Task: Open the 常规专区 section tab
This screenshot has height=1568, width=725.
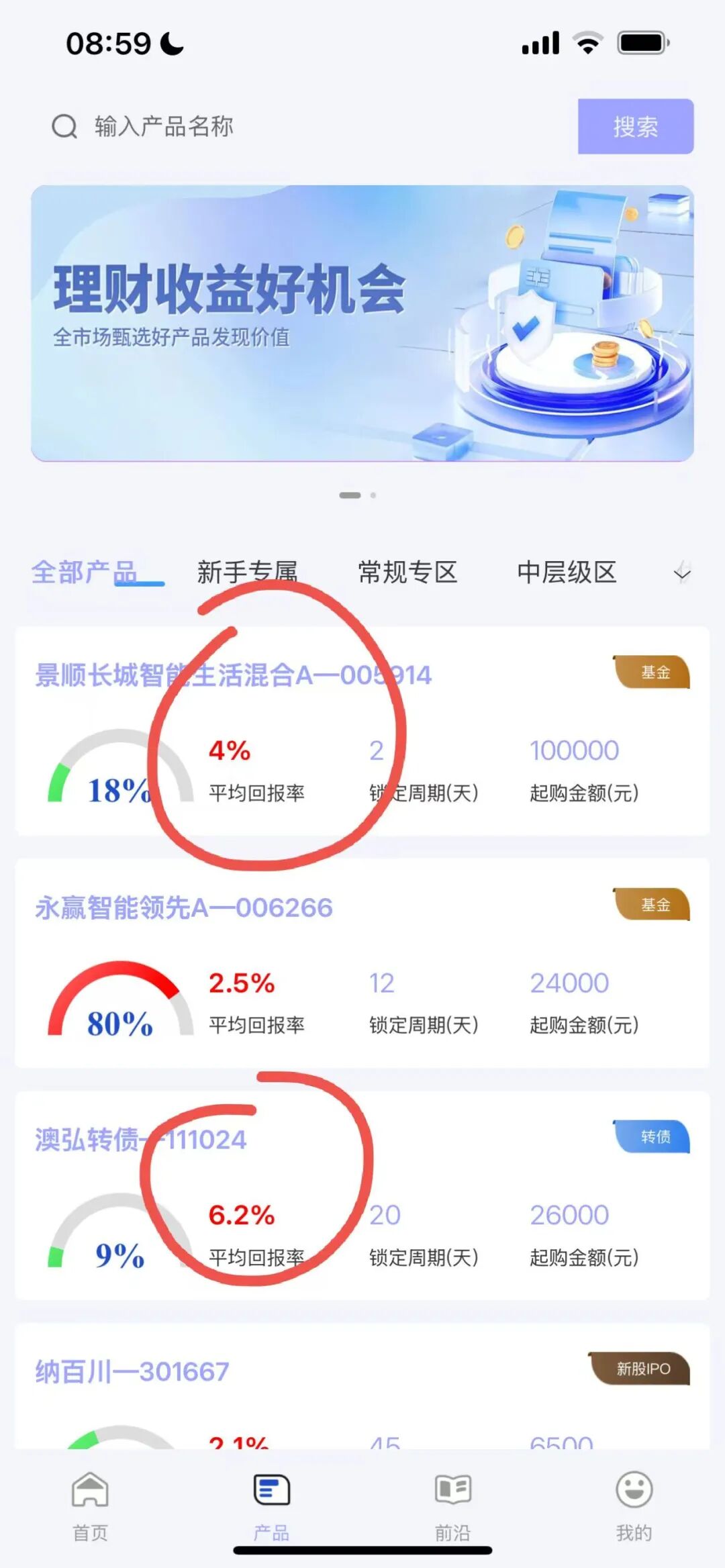Action: coord(409,573)
